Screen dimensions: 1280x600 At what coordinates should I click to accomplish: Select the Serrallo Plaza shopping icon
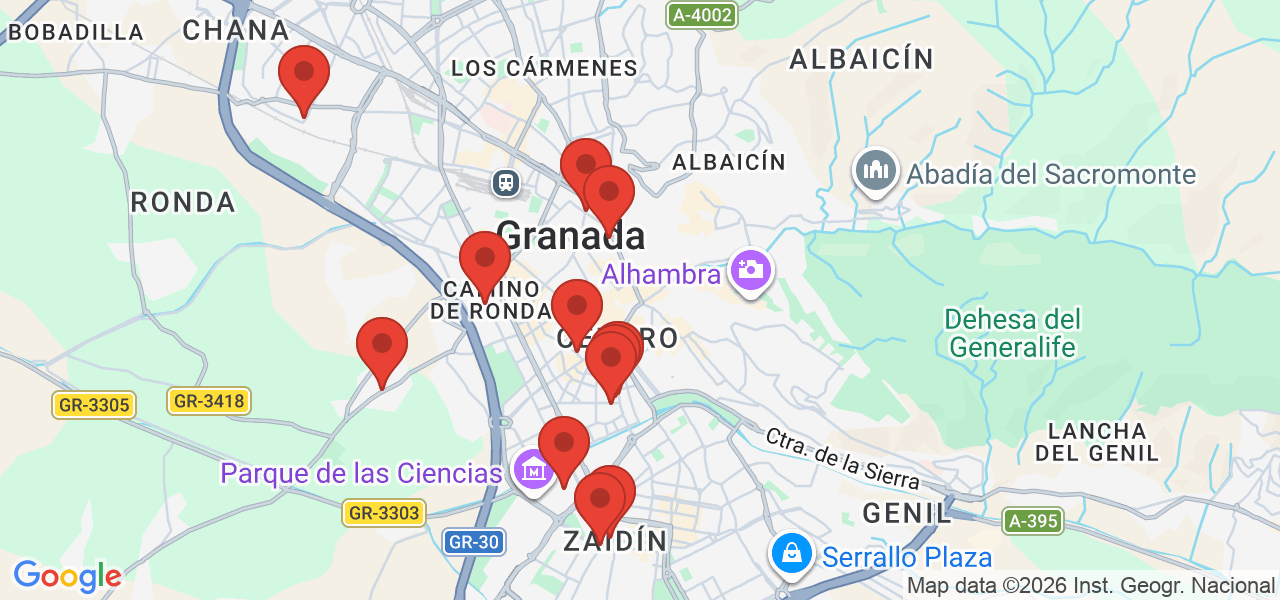coord(791,553)
